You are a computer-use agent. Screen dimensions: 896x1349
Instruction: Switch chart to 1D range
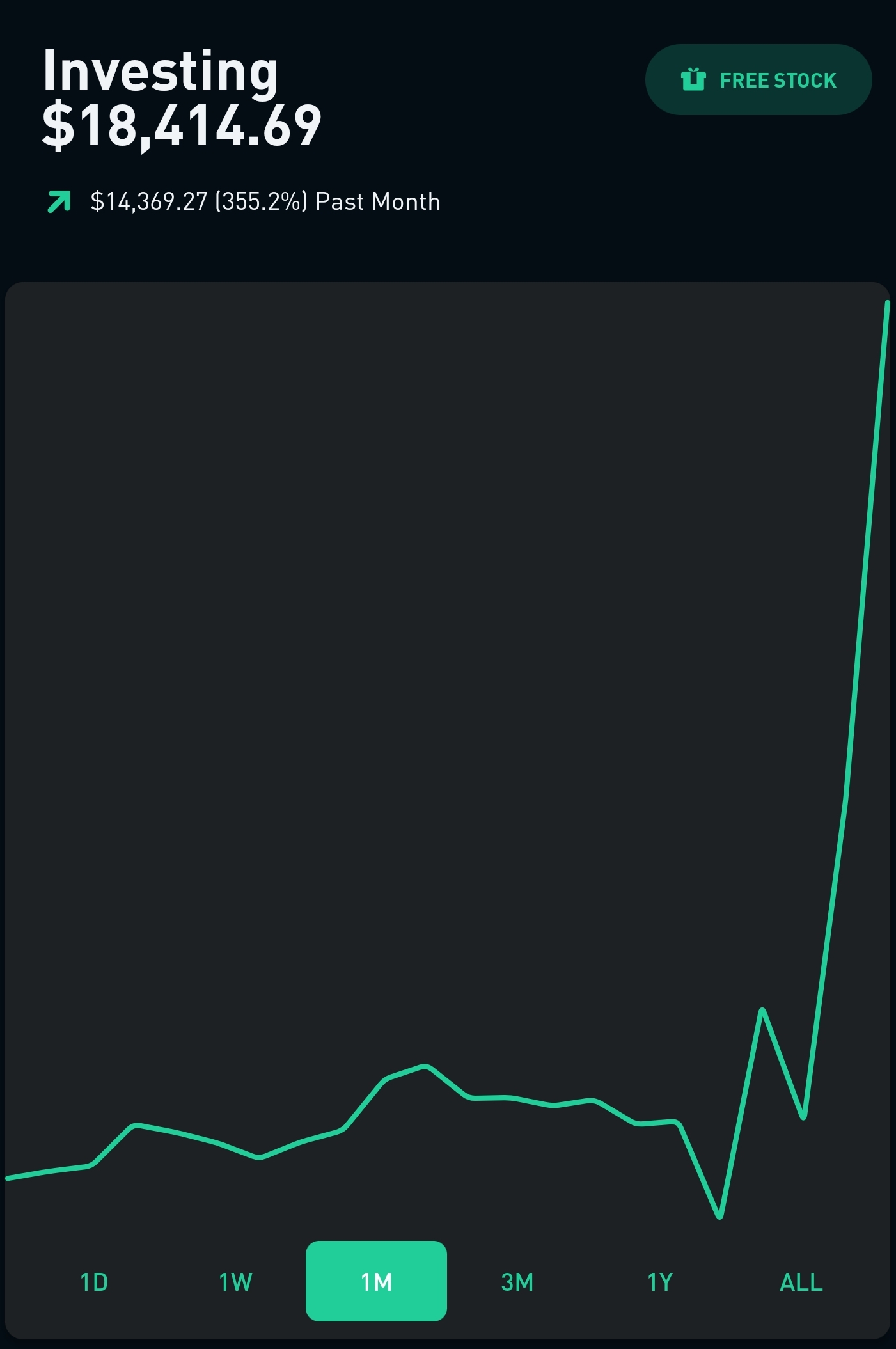[94, 1282]
